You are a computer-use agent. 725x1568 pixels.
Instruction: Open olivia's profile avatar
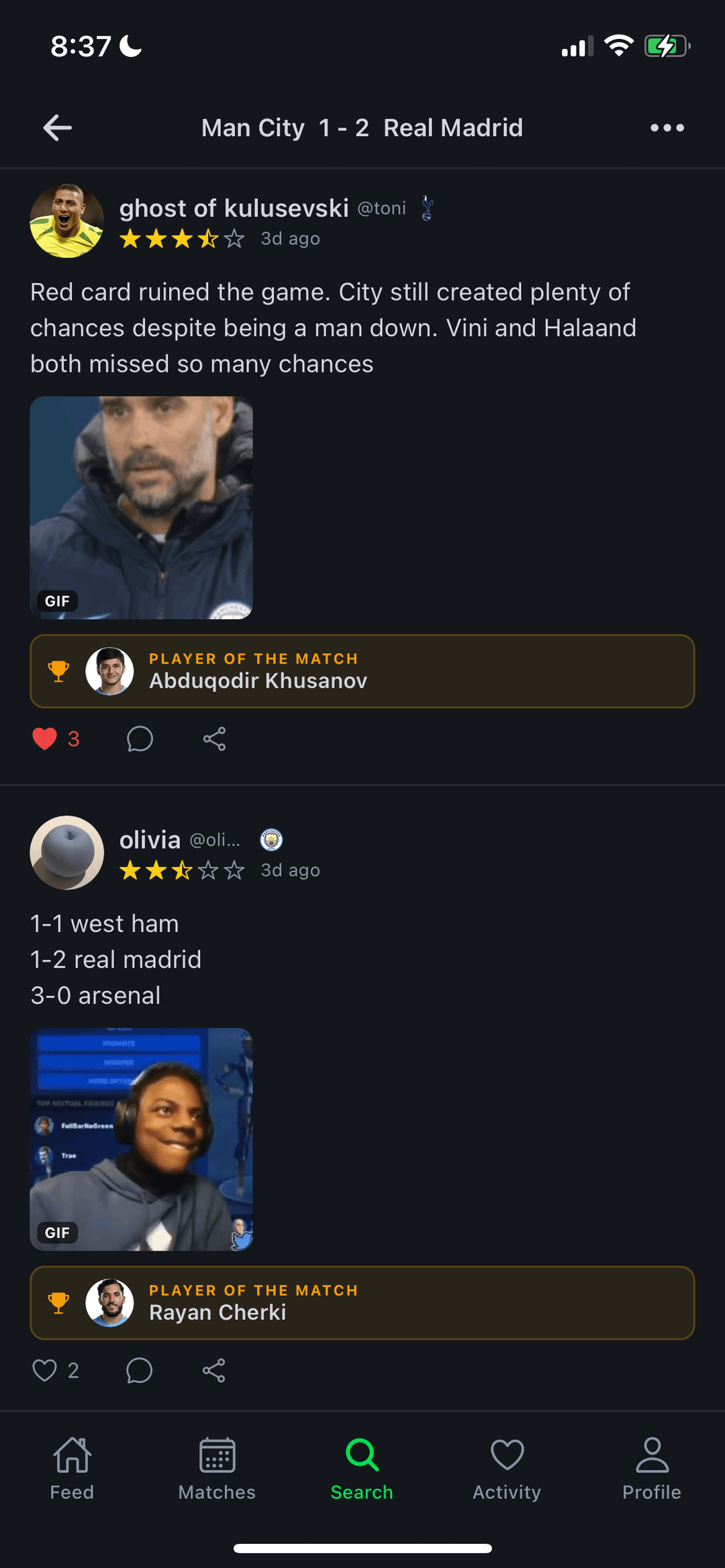click(x=67, y=852)
